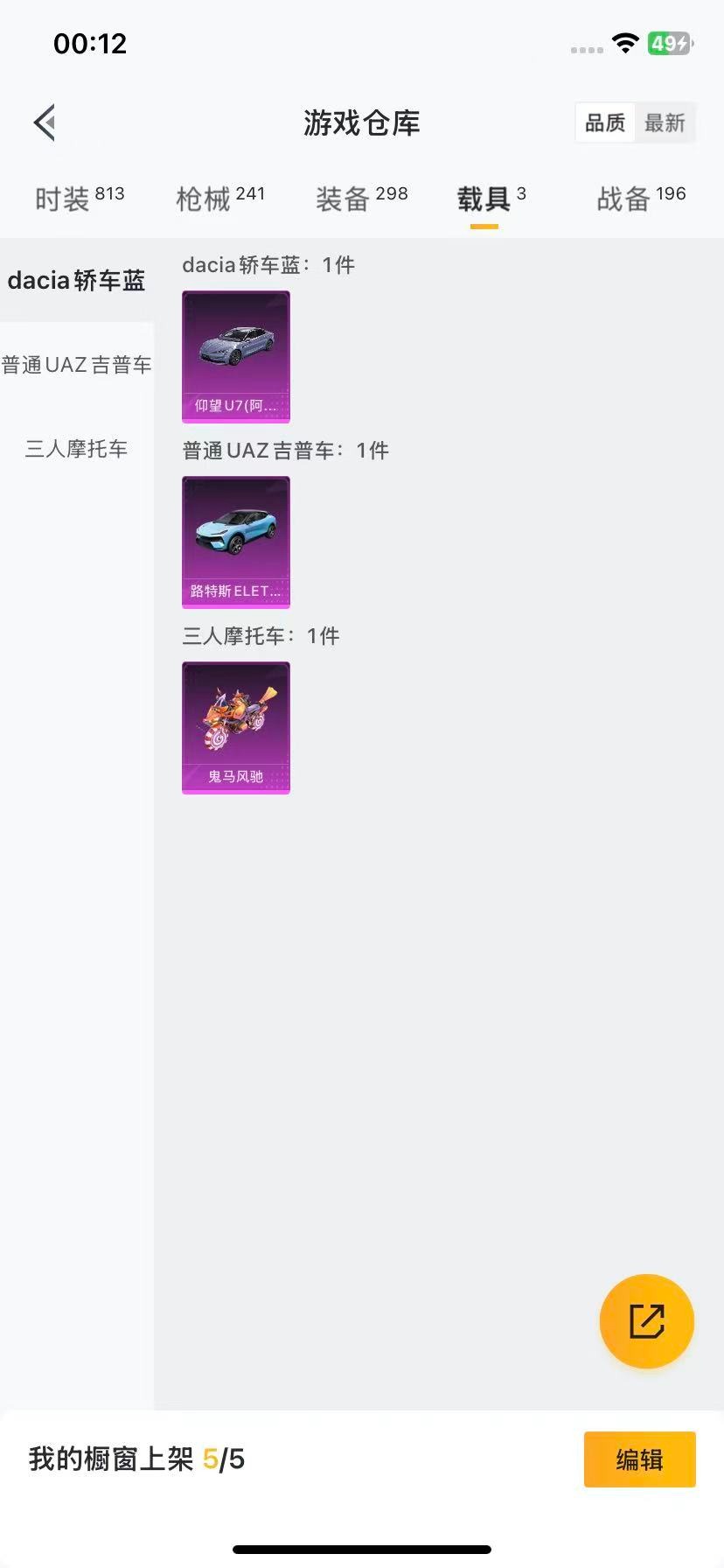Screen dimensions: 724x1568
Task: Tap the back arrow to leave 游戏仓库
Action: tap(44, 122)
